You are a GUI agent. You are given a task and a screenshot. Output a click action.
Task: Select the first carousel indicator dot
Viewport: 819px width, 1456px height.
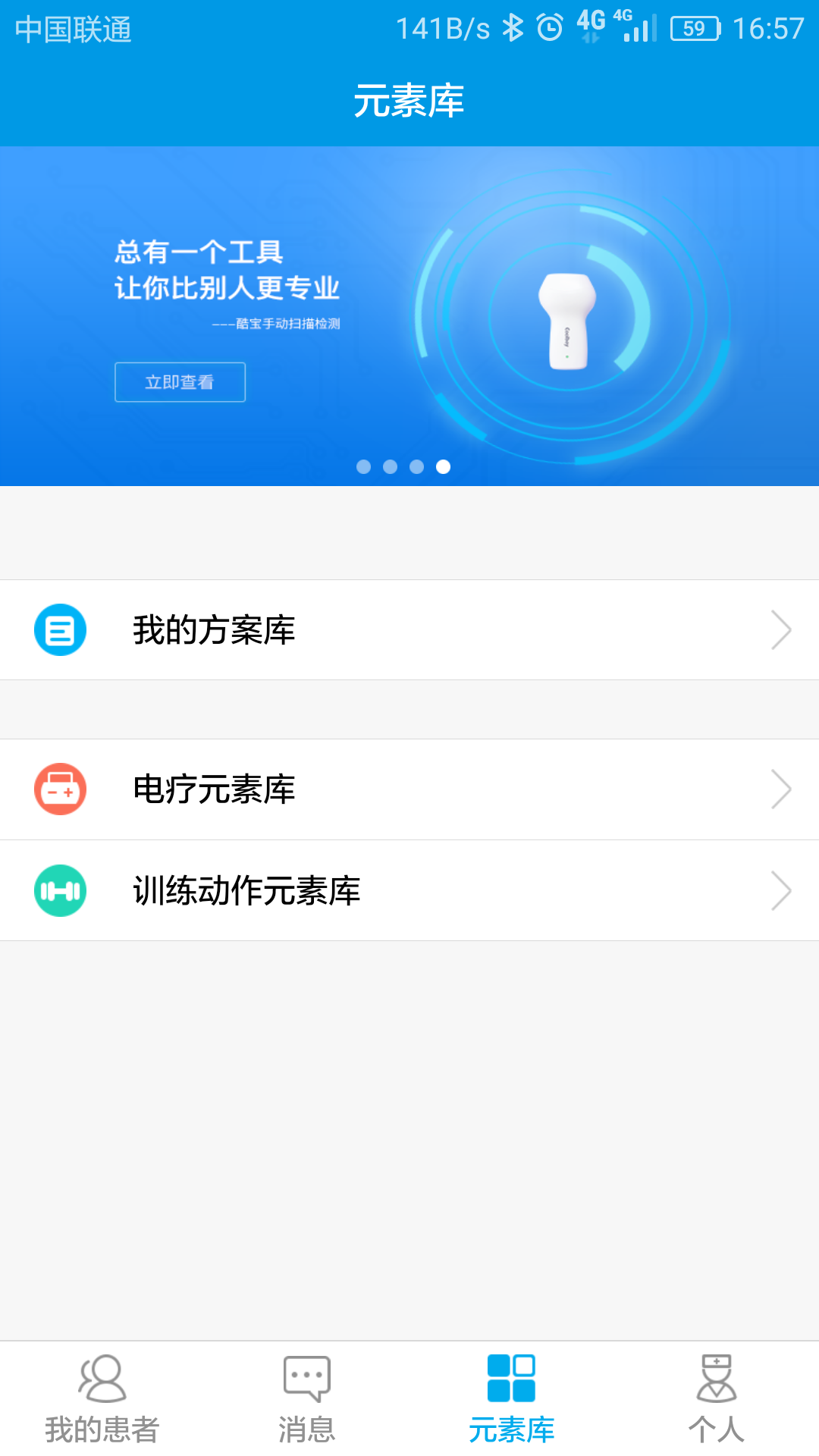[x=365, y=467]
